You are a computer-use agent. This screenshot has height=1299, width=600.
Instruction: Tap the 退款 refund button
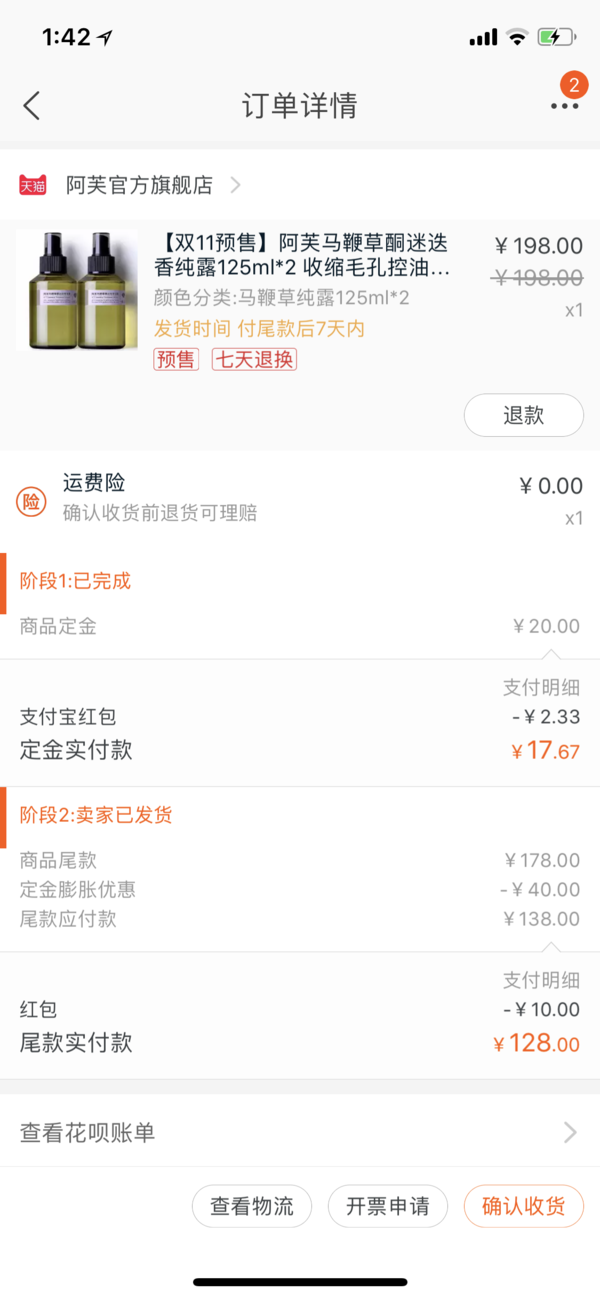523,415
